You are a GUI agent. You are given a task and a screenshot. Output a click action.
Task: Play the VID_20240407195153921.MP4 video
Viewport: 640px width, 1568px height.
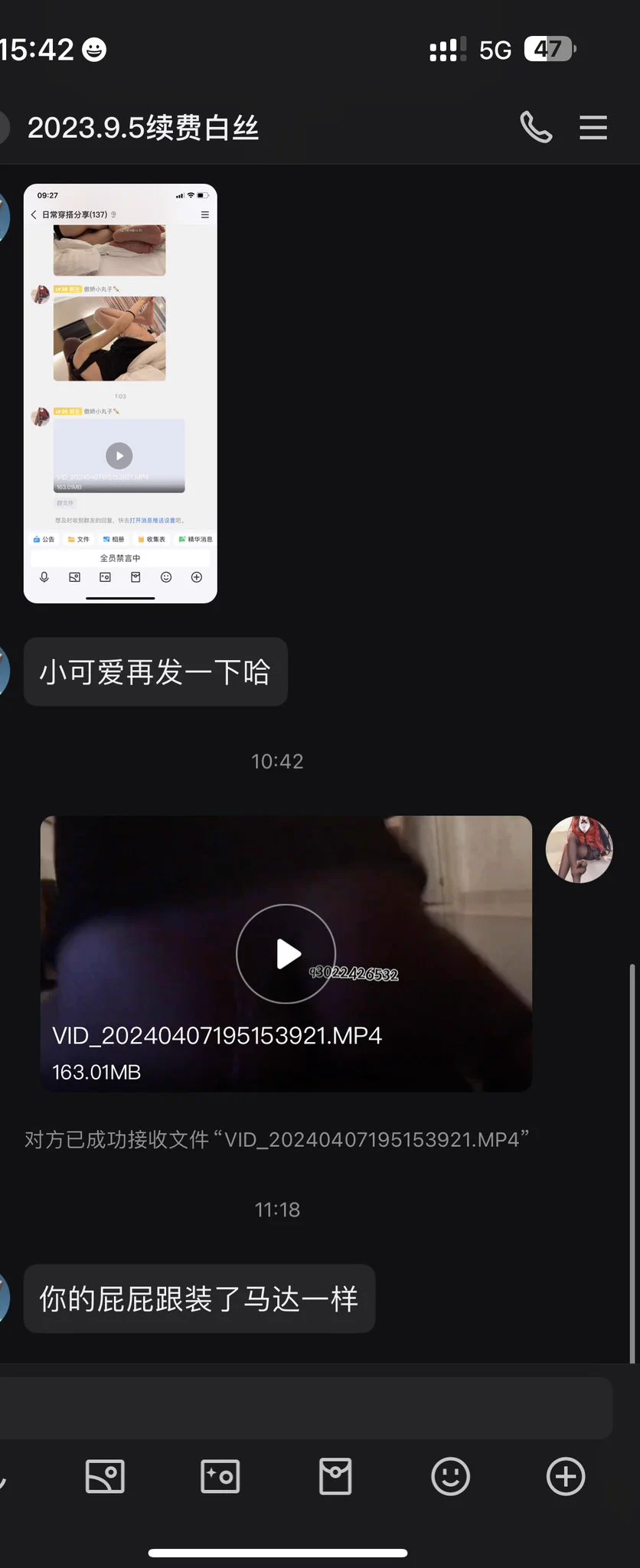click(286, 953)
